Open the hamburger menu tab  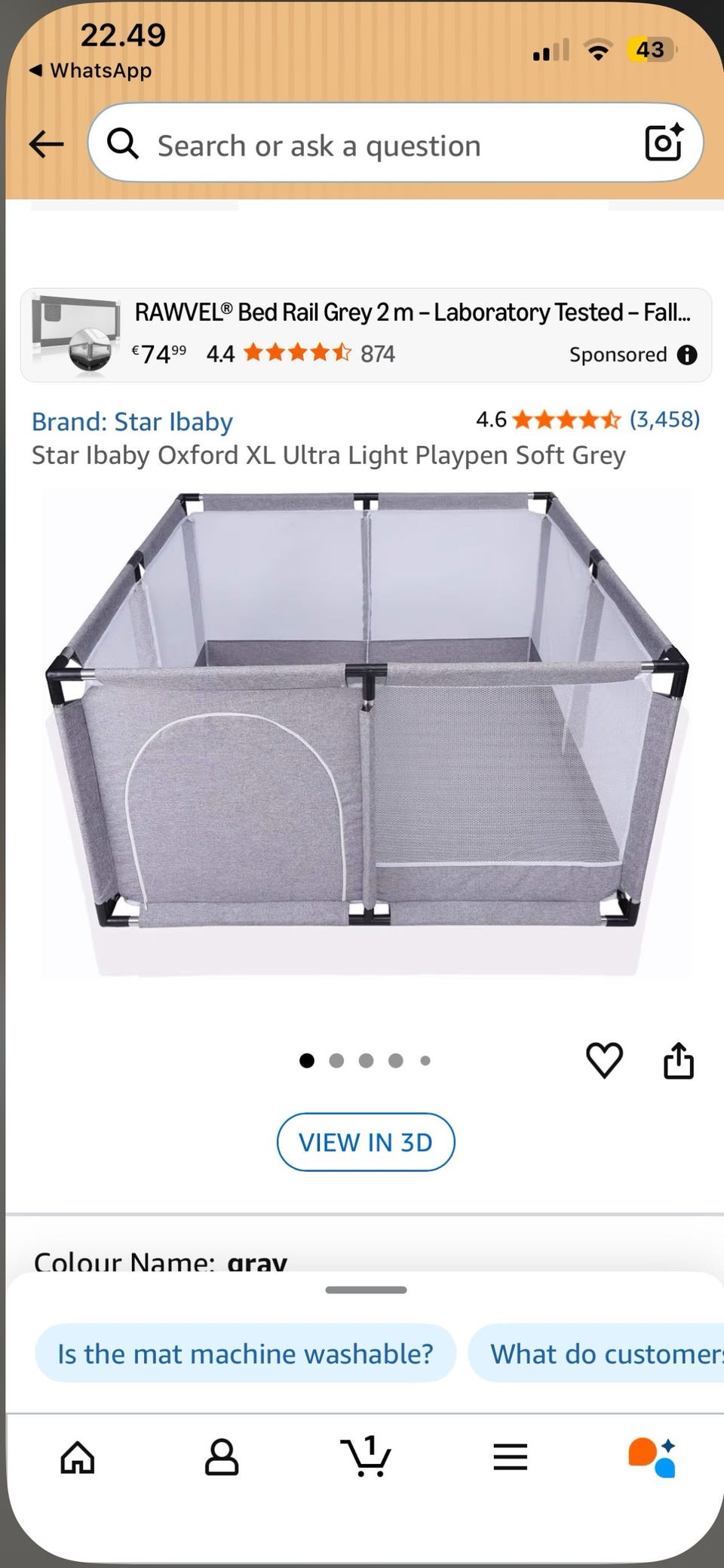[510, 1457]
